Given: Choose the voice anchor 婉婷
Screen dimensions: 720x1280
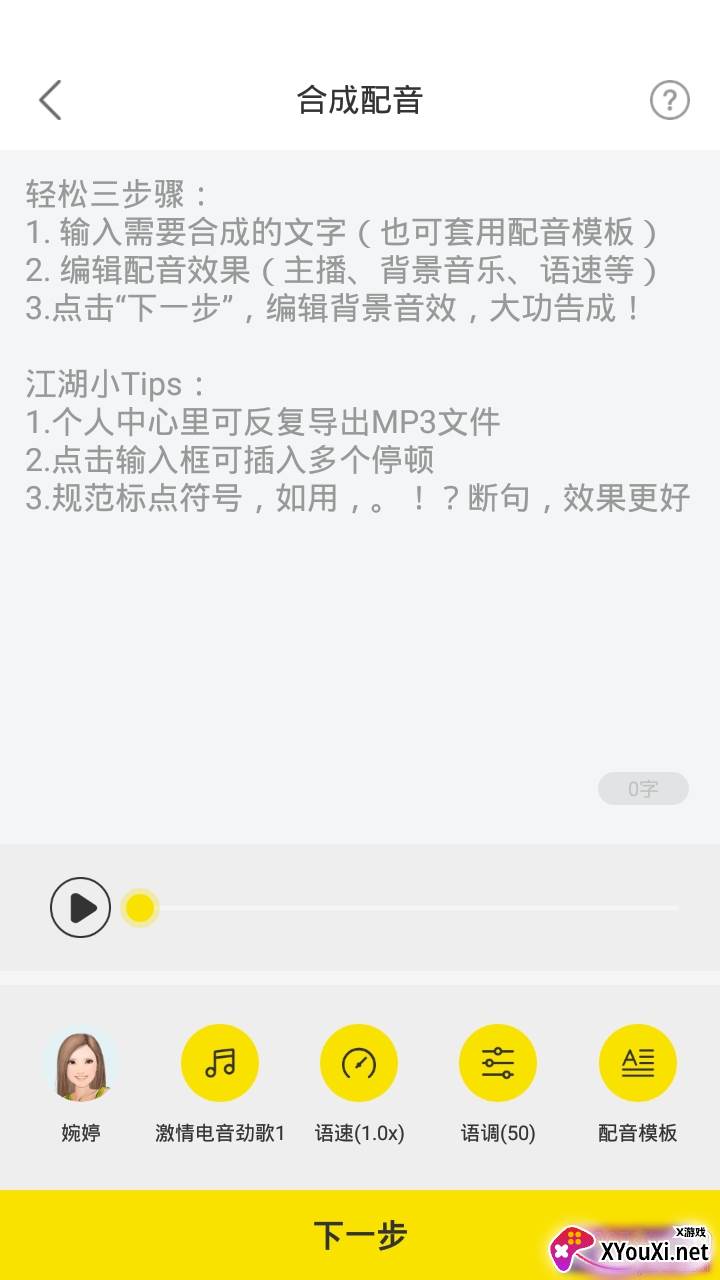Looking at the screenshot, I should pyautogui.click(x=80, y=1066).
